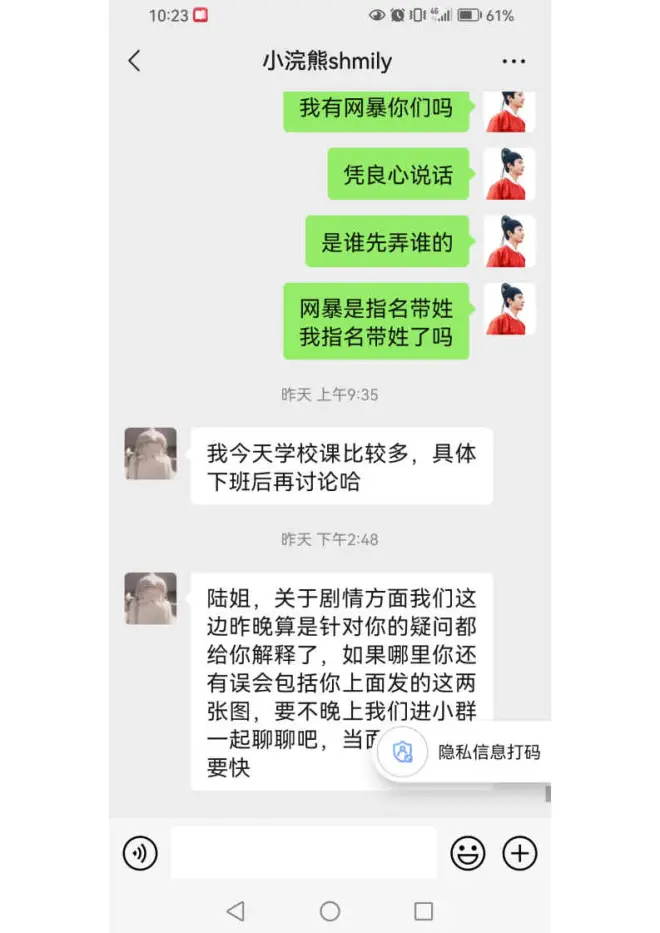Open my avatar next to 凭良心说话
Viewport: 660px width, 933px height.
point(509,175)
